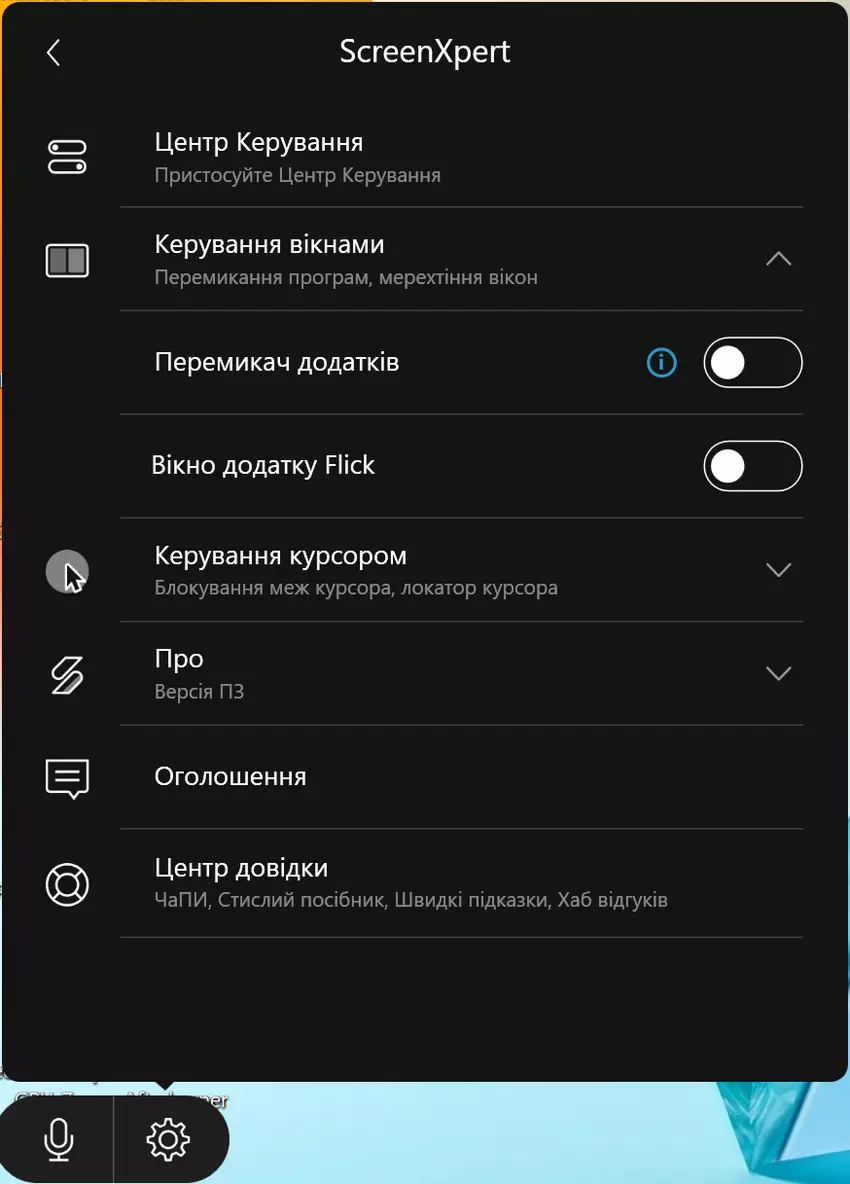
Task: Go back using the arrow icon
Action: 54,53
